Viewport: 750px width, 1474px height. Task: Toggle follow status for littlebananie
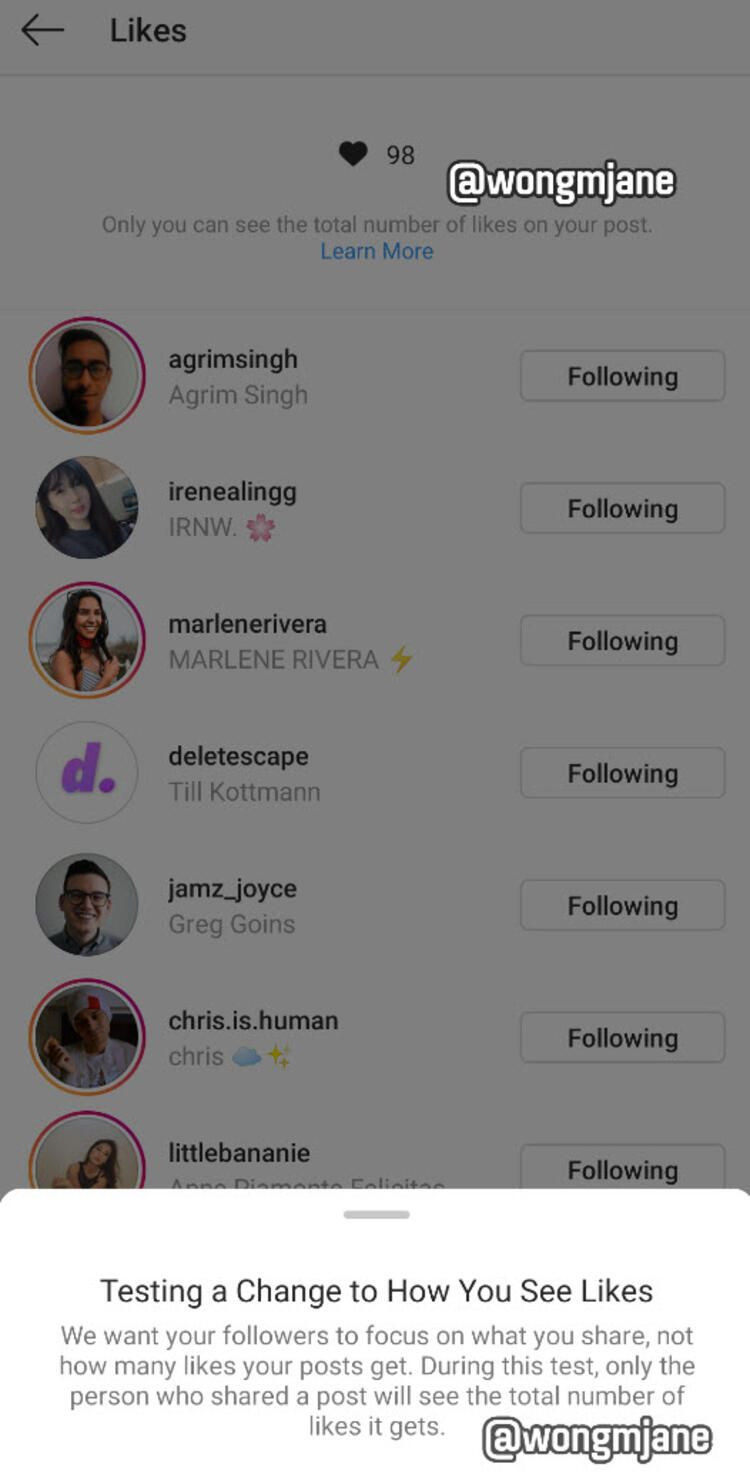[622, 1170]
